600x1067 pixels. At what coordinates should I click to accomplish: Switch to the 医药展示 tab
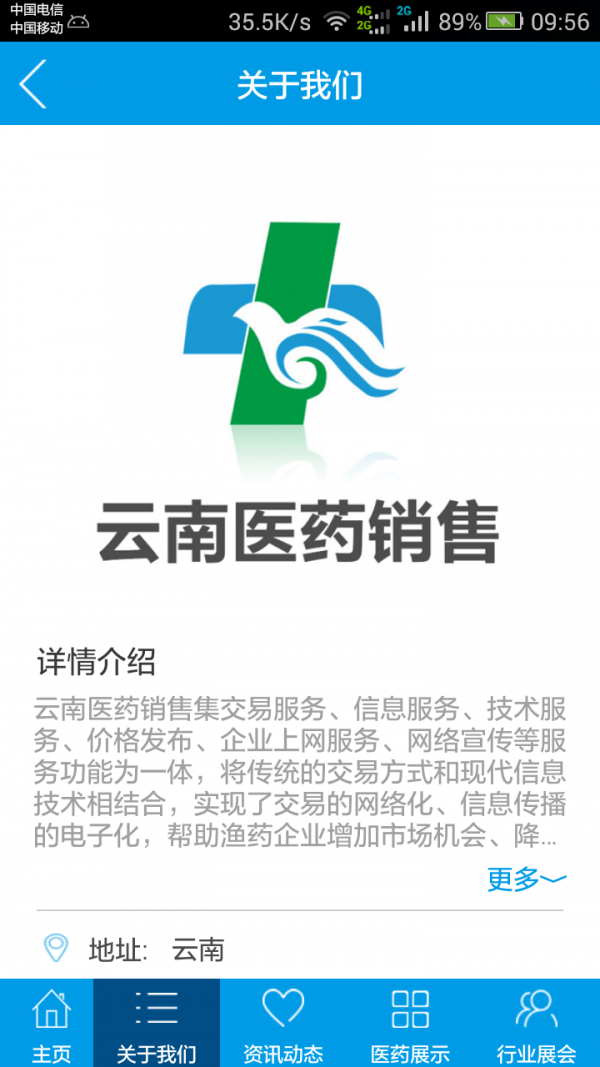tap(410, 1023)
